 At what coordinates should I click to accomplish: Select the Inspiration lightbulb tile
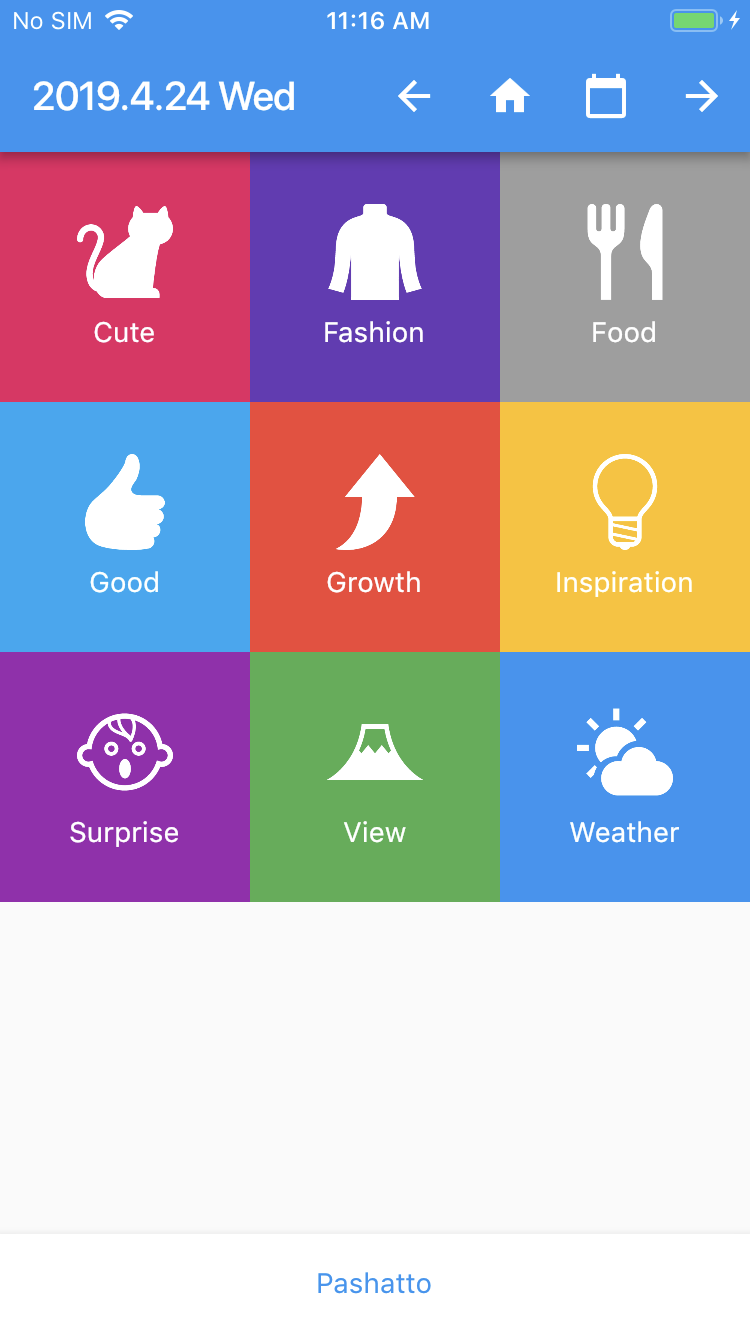click(x=625, y=527)
